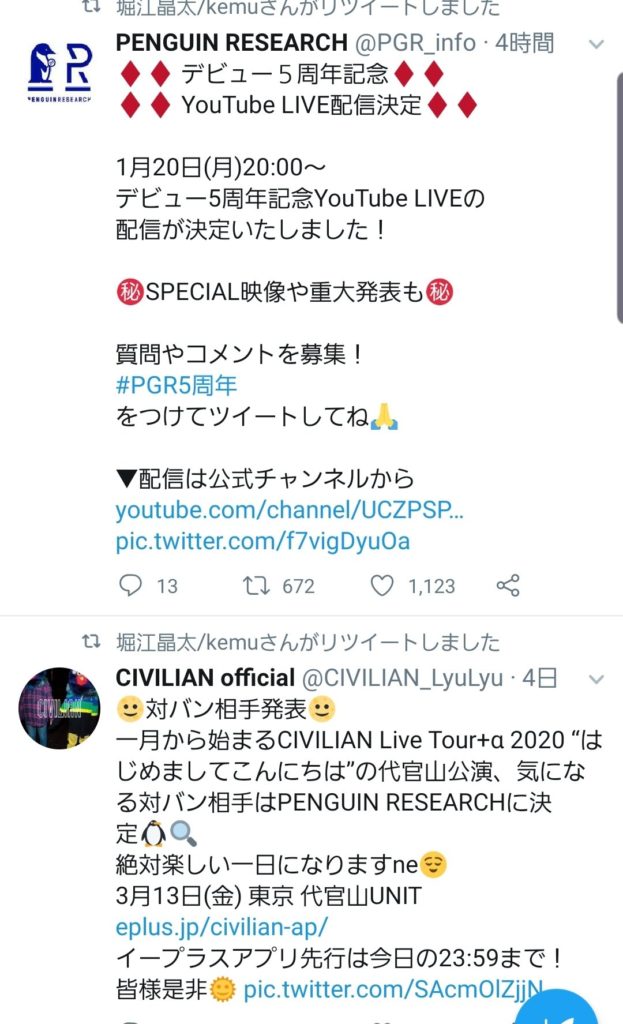This screenshot has height=1024, width=623.
Task: Open CIVILIAN official profile avatar
Action: [x=59, y=709]
